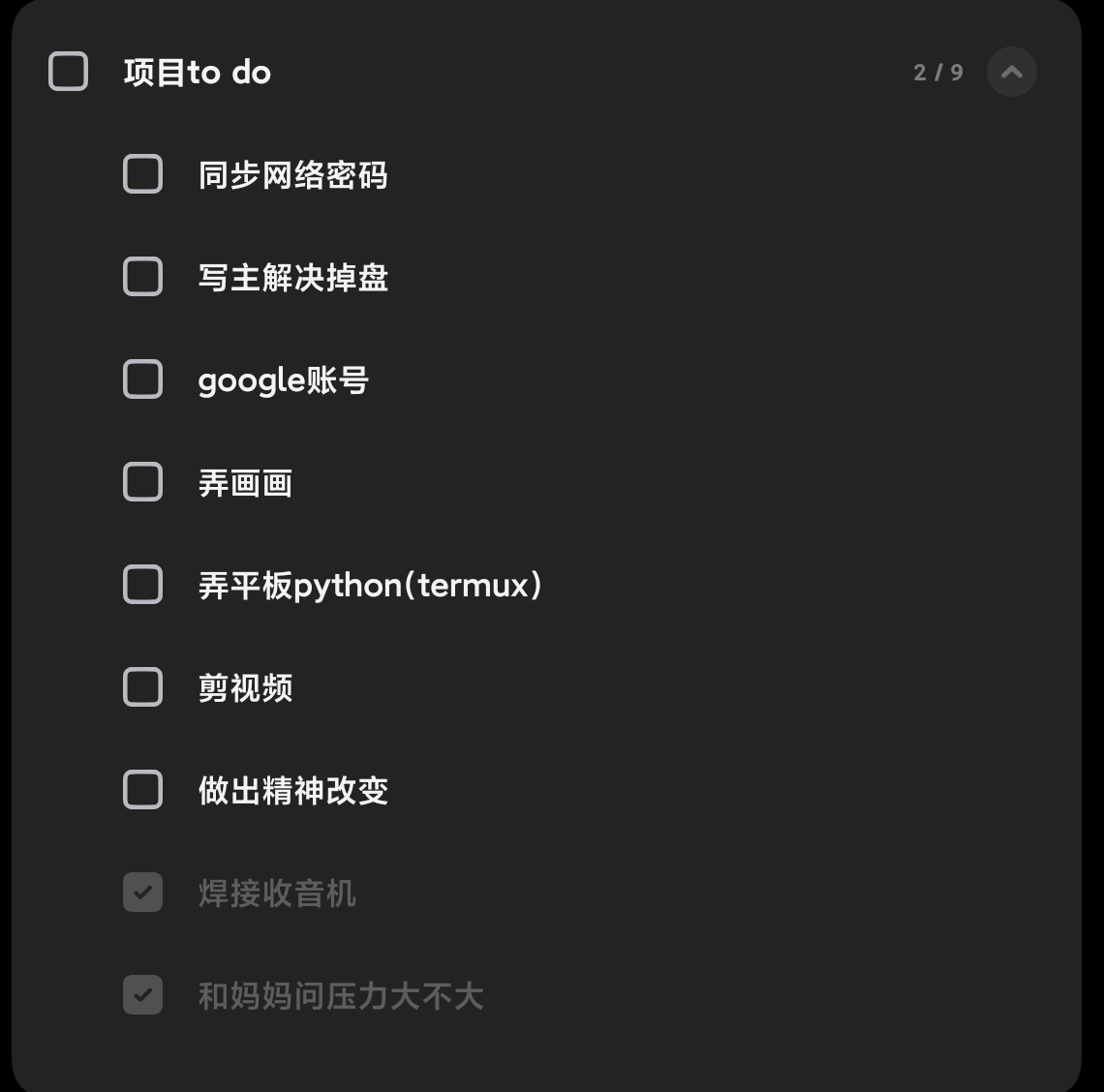This screenshot has width=1104, height=1092.
Task: Mark 同步网络密码 as done
Action: point(142,174)
